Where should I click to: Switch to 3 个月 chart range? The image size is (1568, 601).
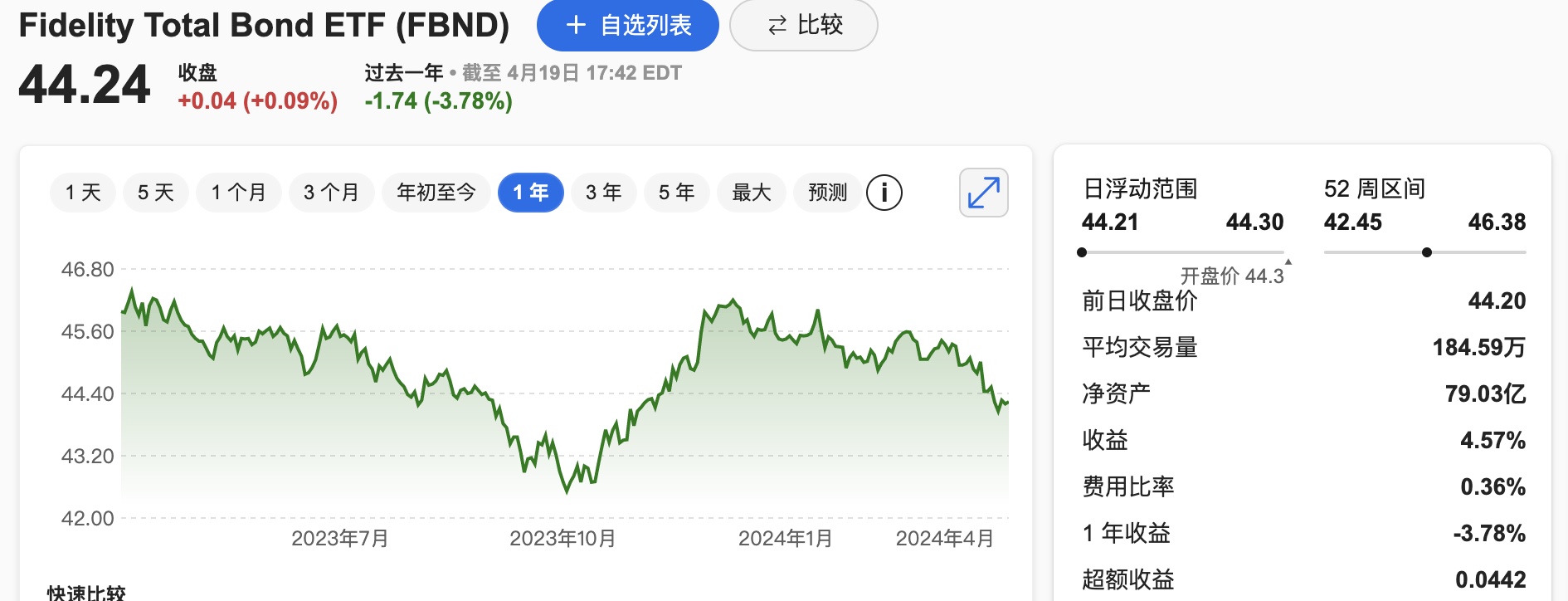[x=332, y=193]
